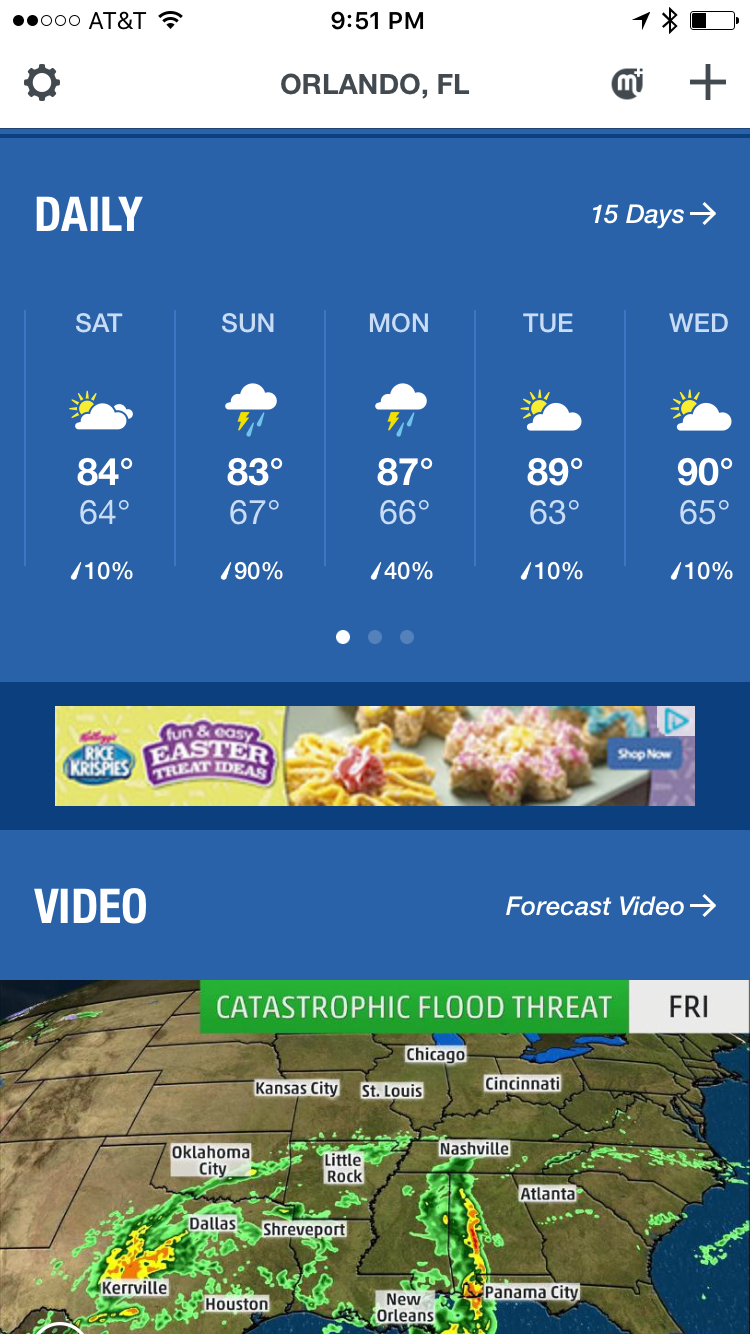Open the mi profile icon
Screen dimensions: 750x1334
(x=627, y=84)
